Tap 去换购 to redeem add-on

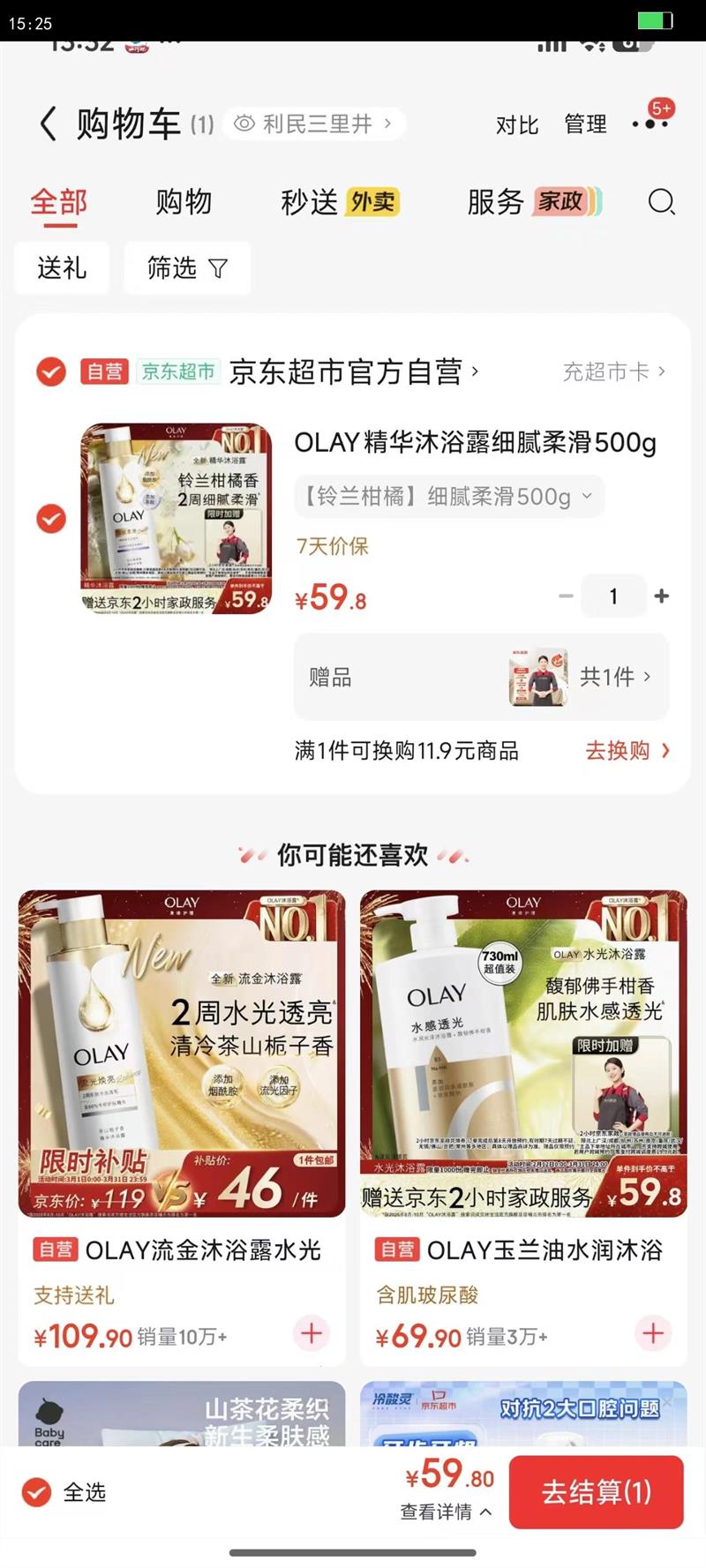pos(627,751)
